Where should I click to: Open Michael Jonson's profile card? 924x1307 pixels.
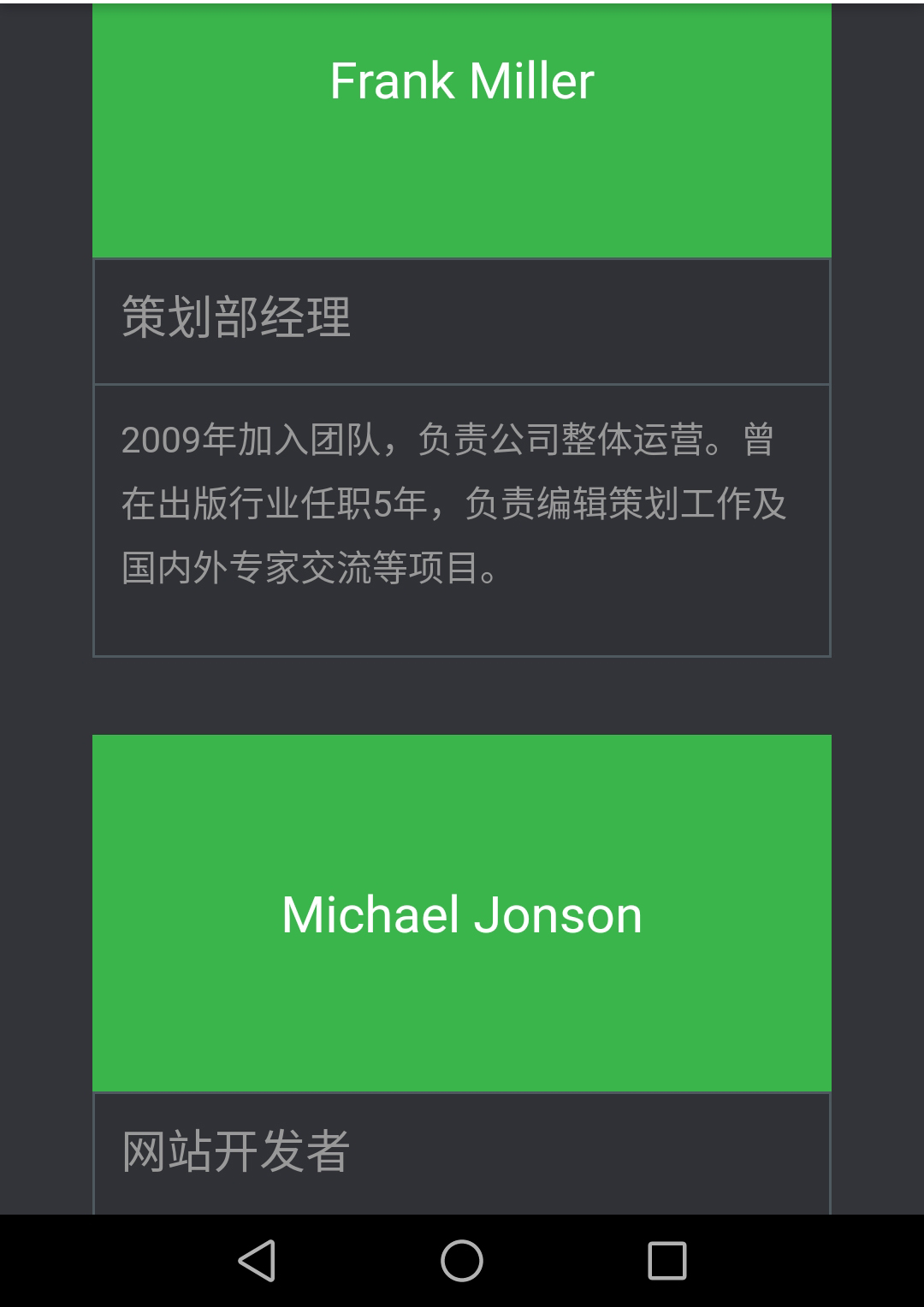coord(462,914)
